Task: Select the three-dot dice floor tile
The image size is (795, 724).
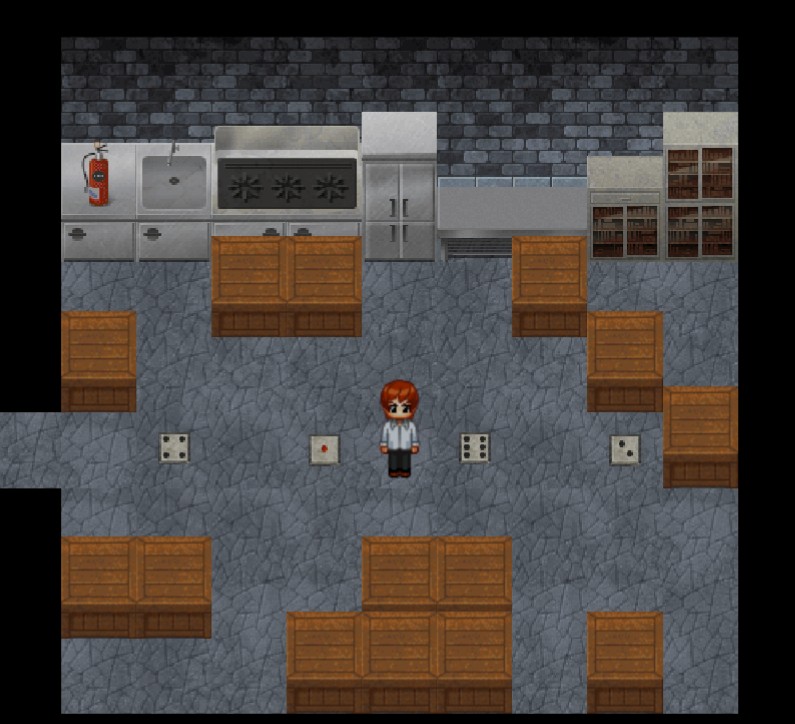Action: (625, 450)
